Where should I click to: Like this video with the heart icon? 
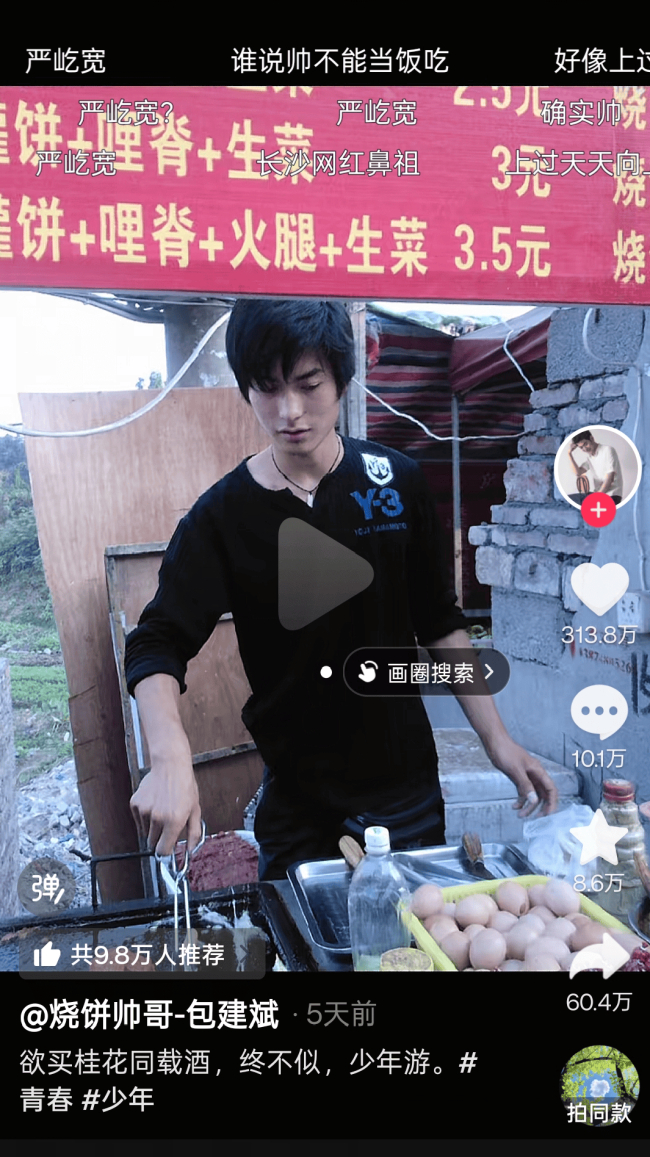(x=599, y=589)
